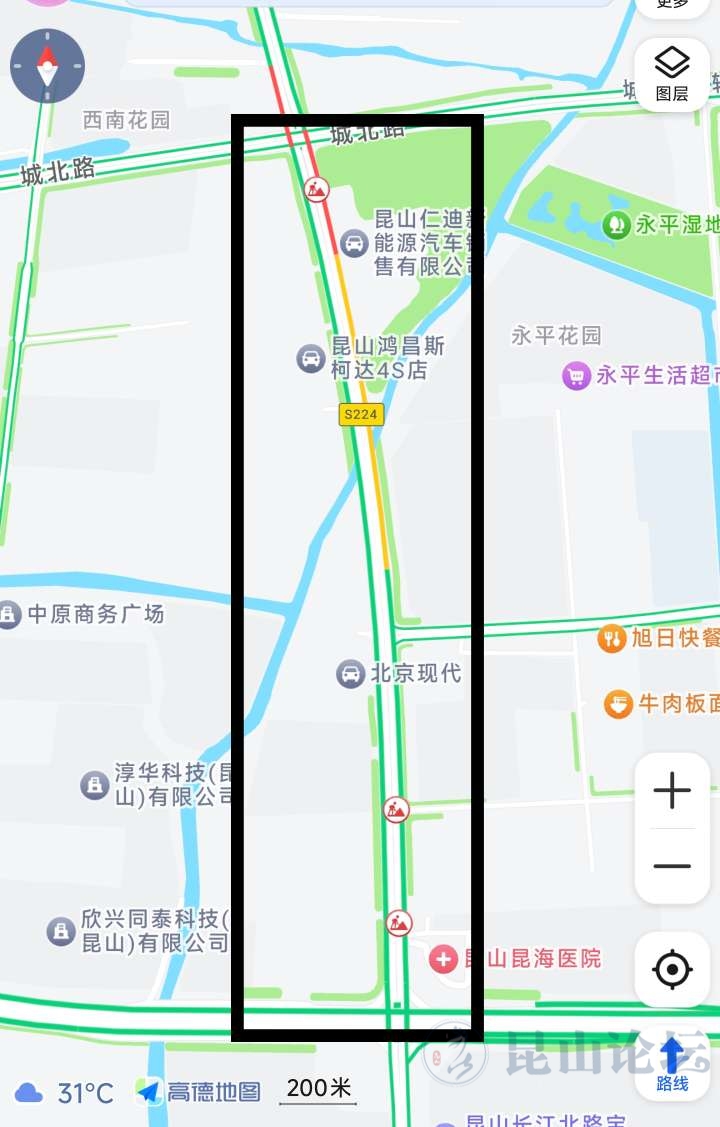
Task: Select the 旭日快餐 restaurant marker
Action: click(x=612, y=638)
